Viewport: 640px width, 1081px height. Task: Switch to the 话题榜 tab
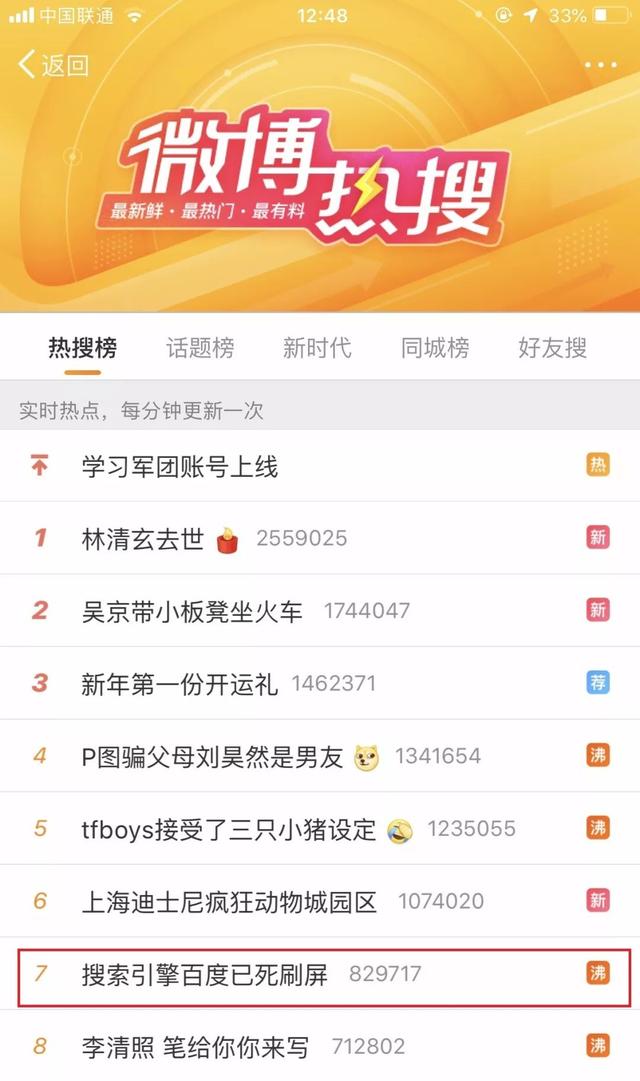click(x=200, y=348)
